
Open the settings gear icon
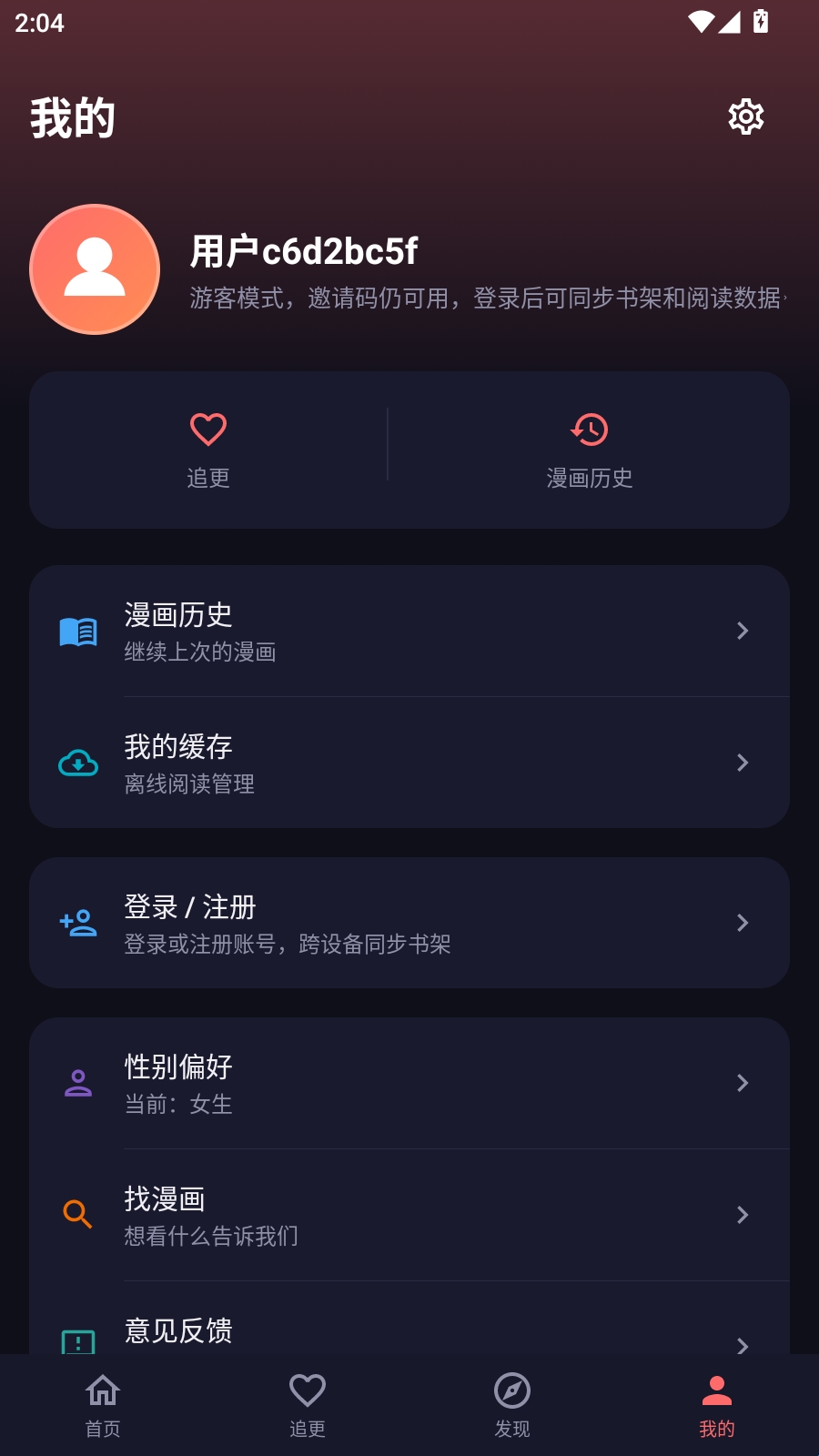click(x=745, y=116)
